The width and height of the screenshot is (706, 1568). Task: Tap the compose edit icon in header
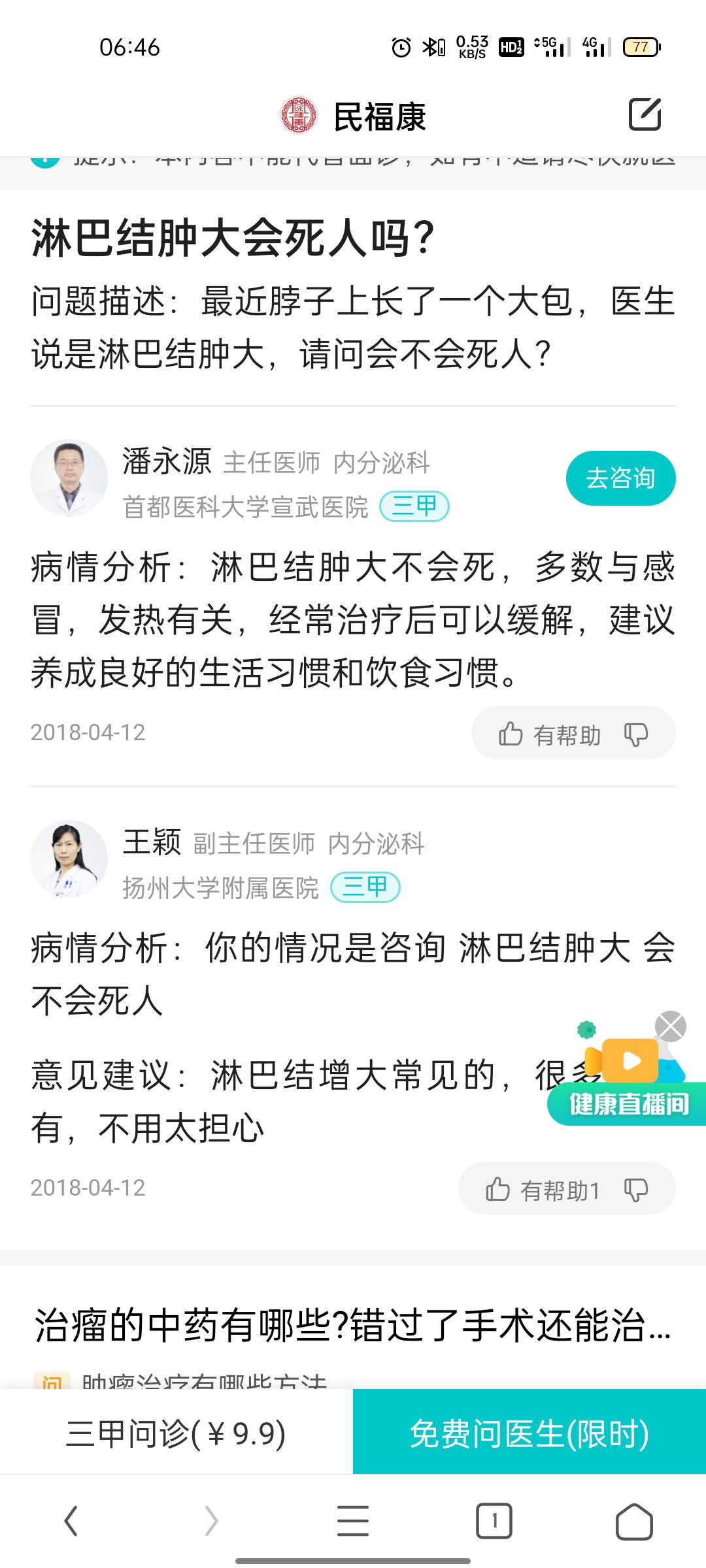[645, 115]
